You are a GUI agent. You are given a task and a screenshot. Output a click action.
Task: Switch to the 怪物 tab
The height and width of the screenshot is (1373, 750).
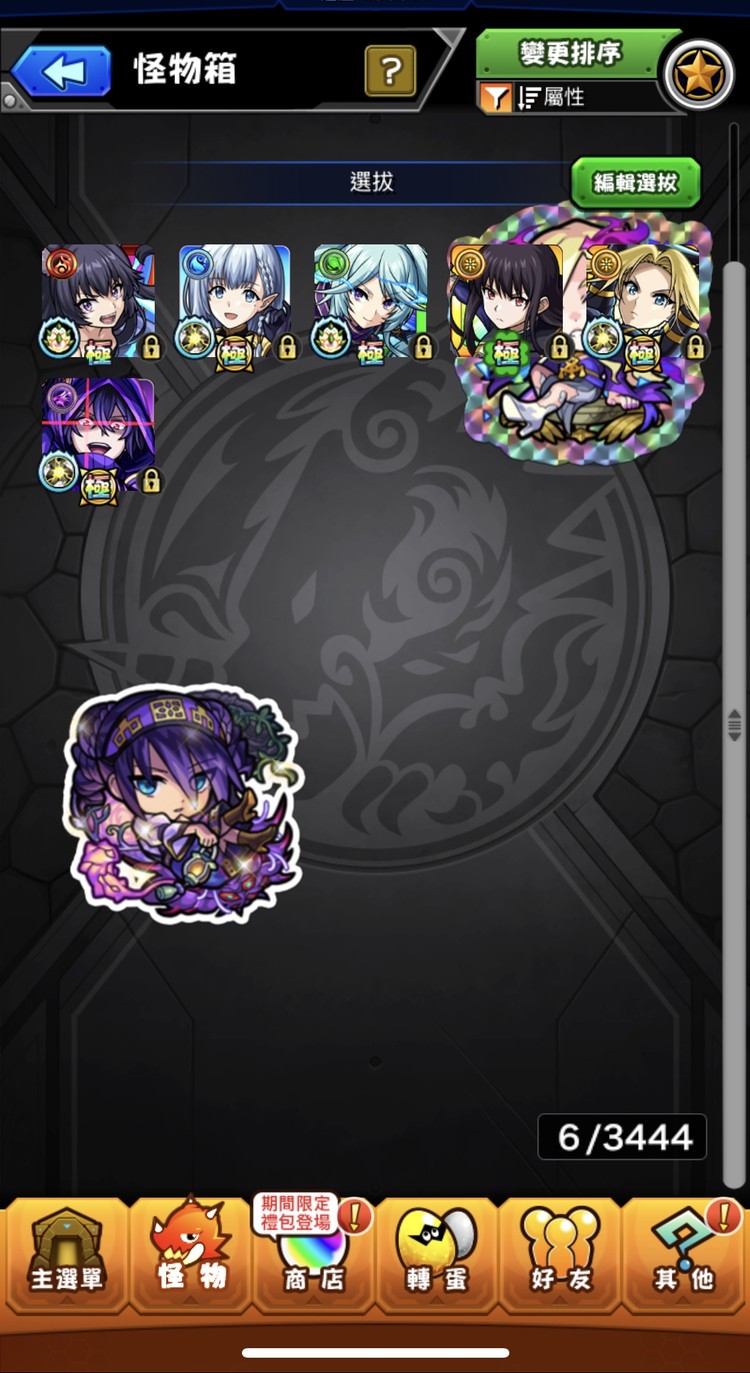tap(190, 1256)
